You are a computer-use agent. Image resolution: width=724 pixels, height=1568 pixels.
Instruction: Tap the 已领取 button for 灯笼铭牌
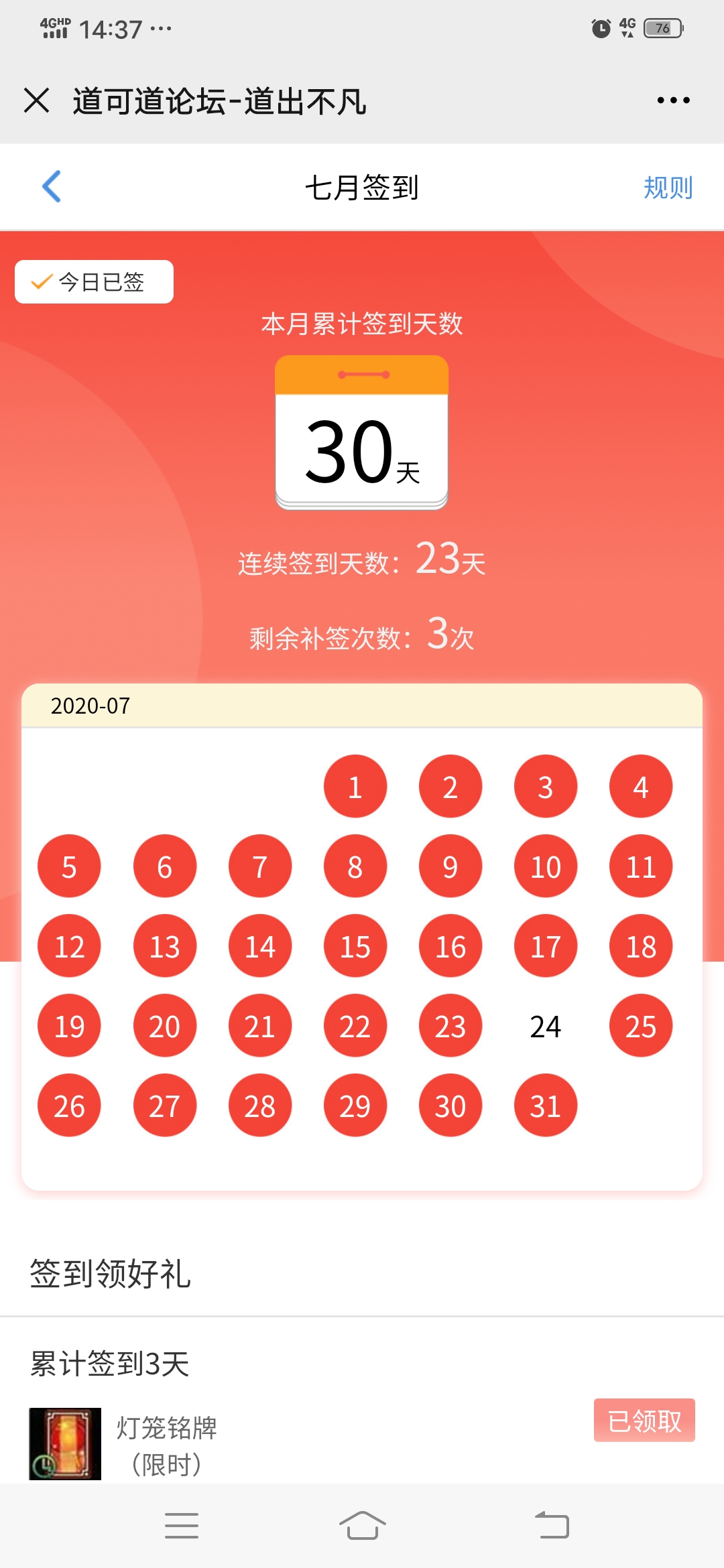coord(644,1420)
